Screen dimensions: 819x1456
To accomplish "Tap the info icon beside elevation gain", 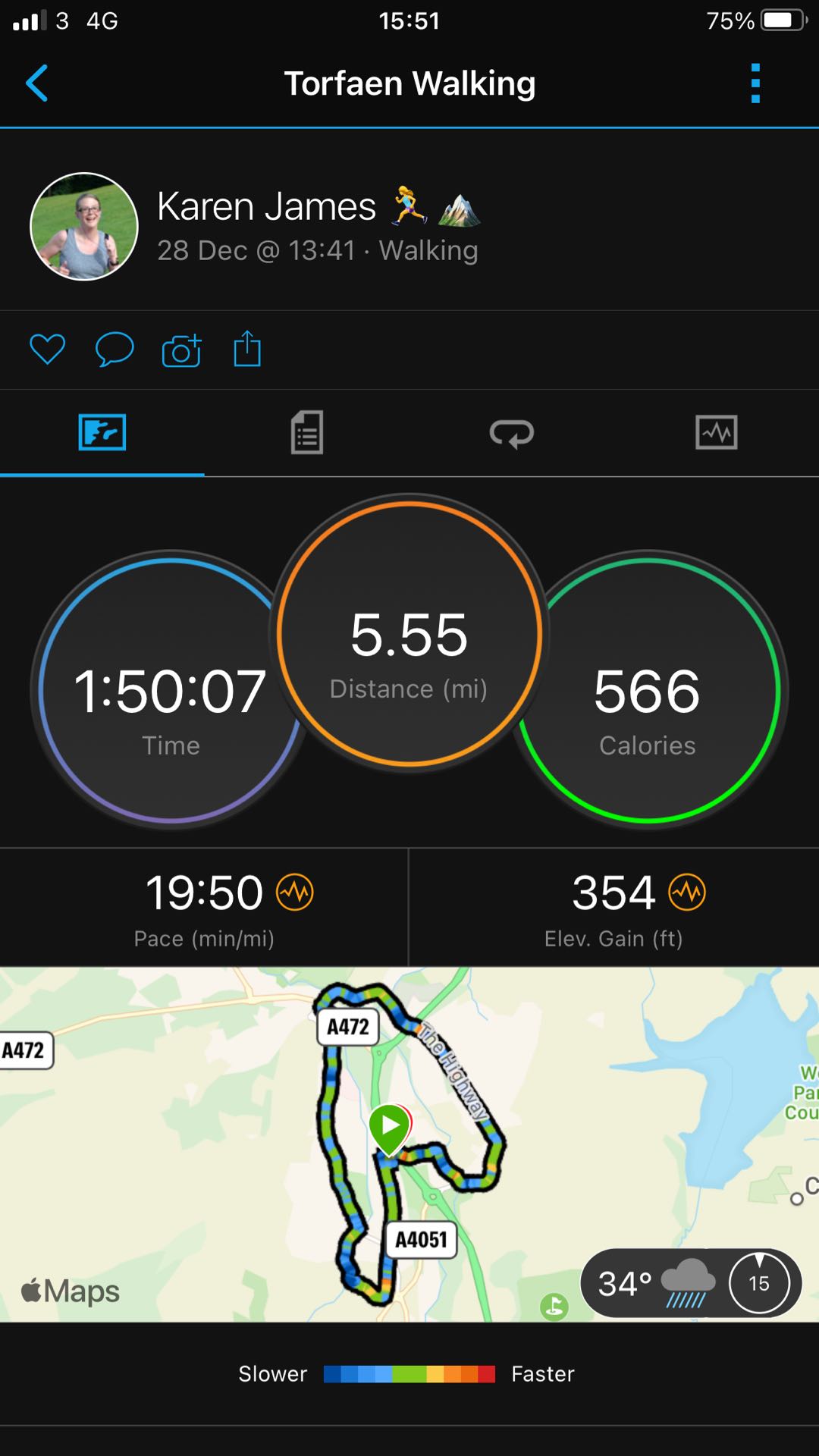I will 687,892.
